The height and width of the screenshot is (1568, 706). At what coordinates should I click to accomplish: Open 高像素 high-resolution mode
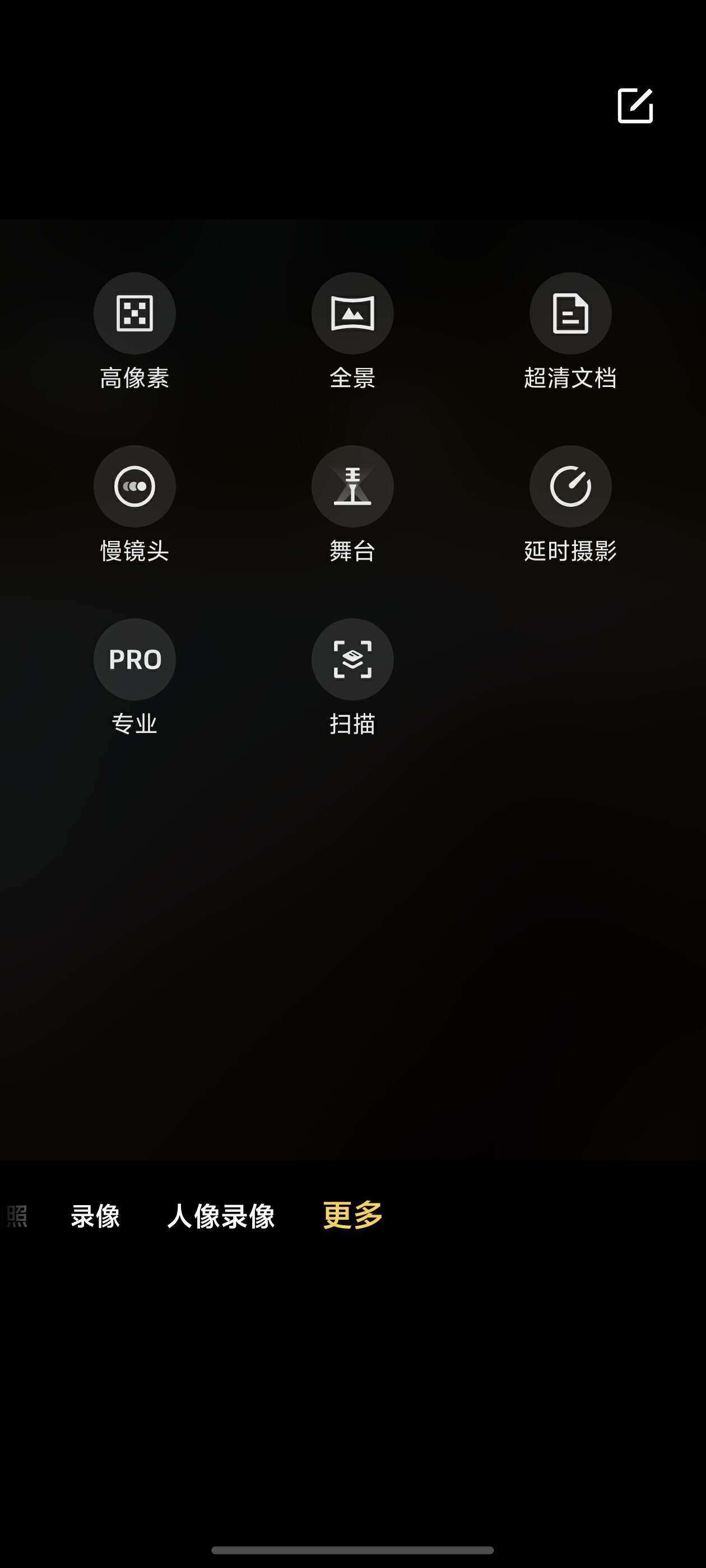click(x=134, y=314)
